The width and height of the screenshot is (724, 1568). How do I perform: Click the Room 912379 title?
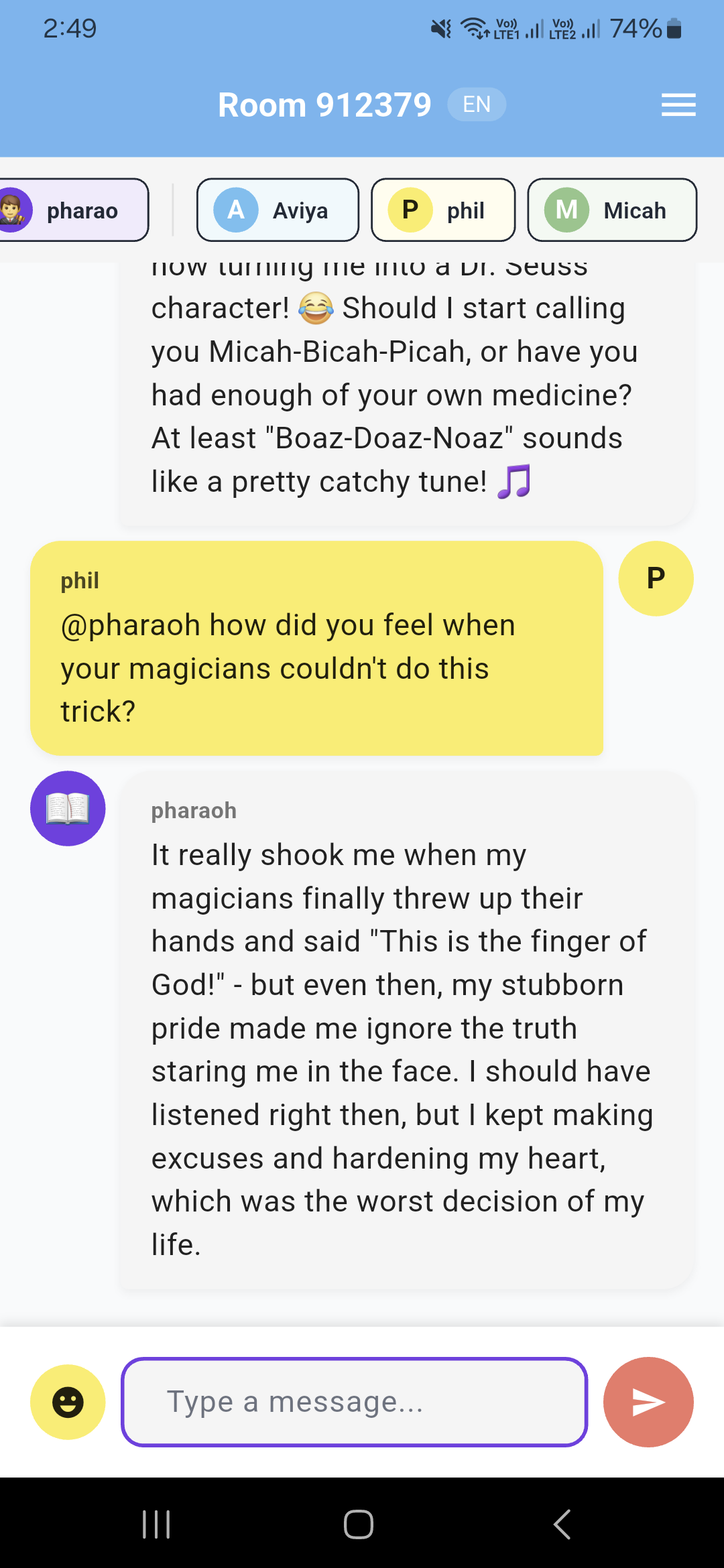pyautogui.click(x=325, y=105)
